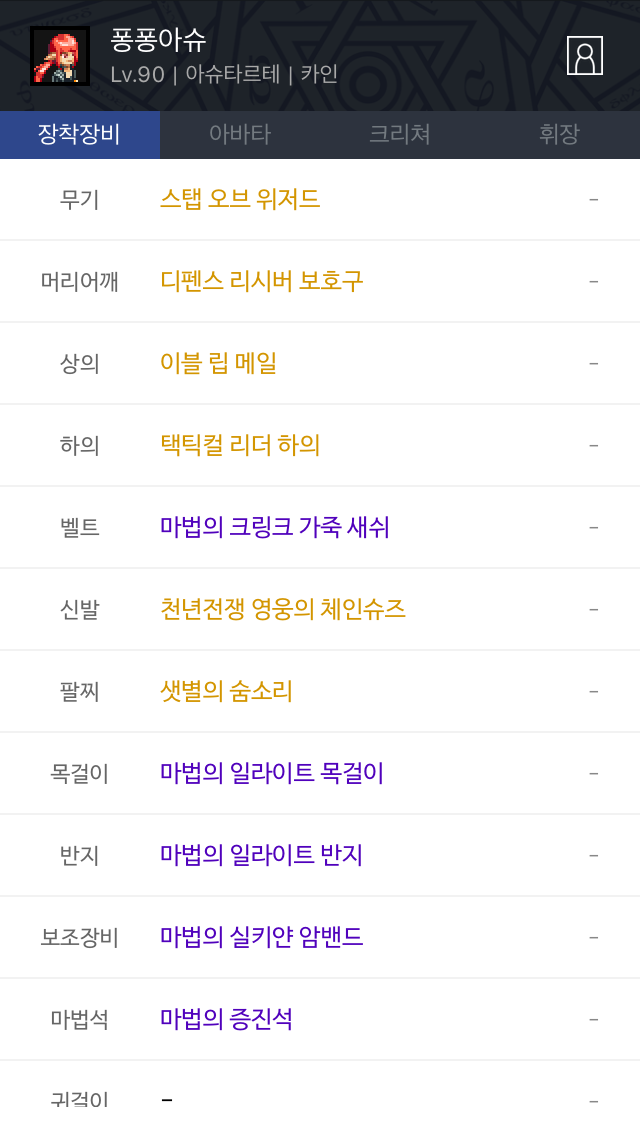Switch to the 아바타 tab
The height and width of the screenshot is (1136, 640).
[240, 134]
